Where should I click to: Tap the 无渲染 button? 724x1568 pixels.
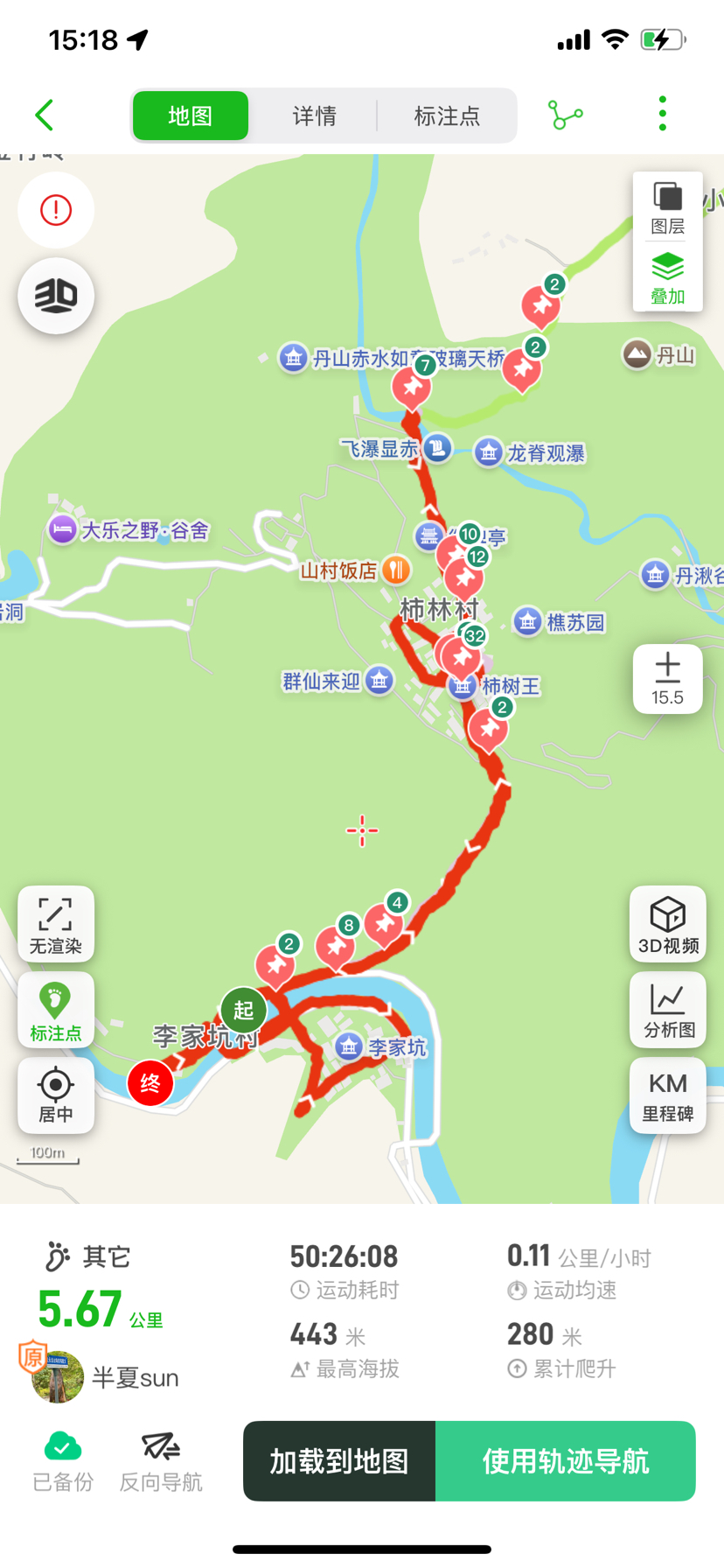click(56, 924)
